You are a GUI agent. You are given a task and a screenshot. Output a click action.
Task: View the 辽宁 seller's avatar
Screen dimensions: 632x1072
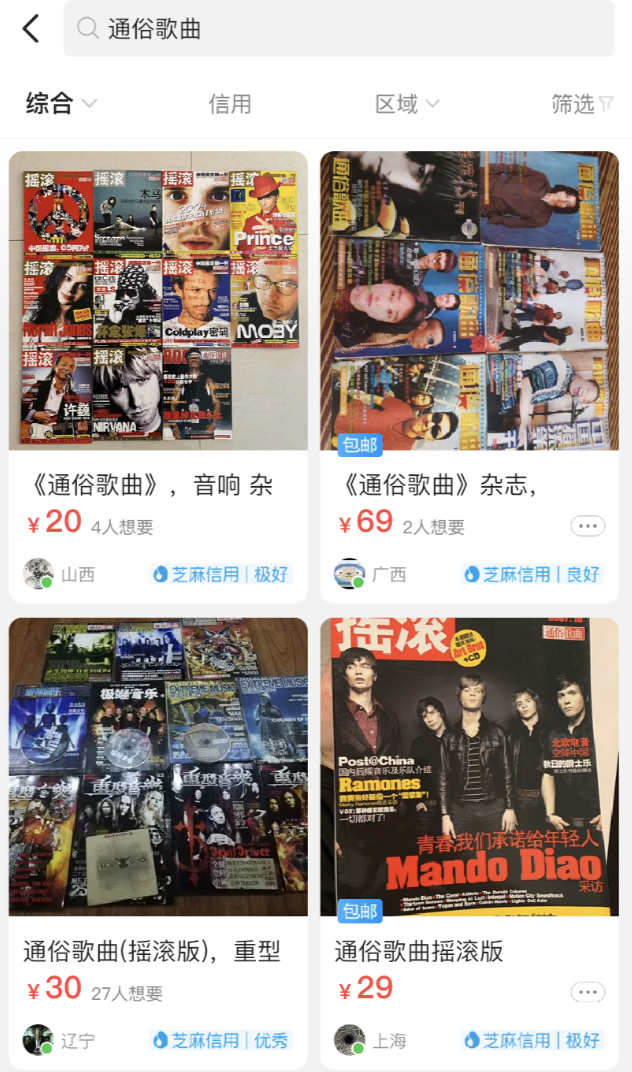pos(38,1040)
